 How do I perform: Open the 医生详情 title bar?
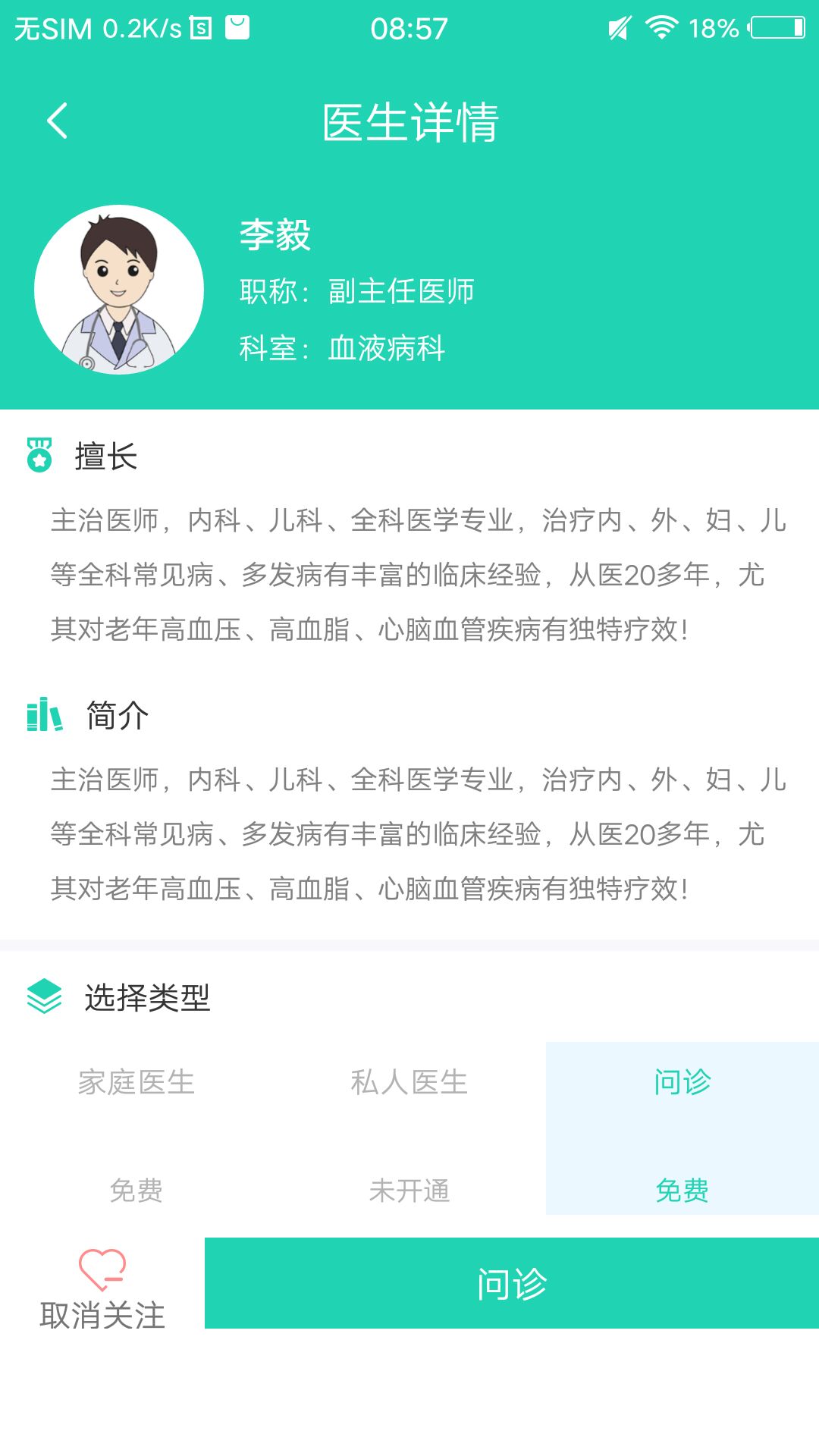(x=409, y=123)
